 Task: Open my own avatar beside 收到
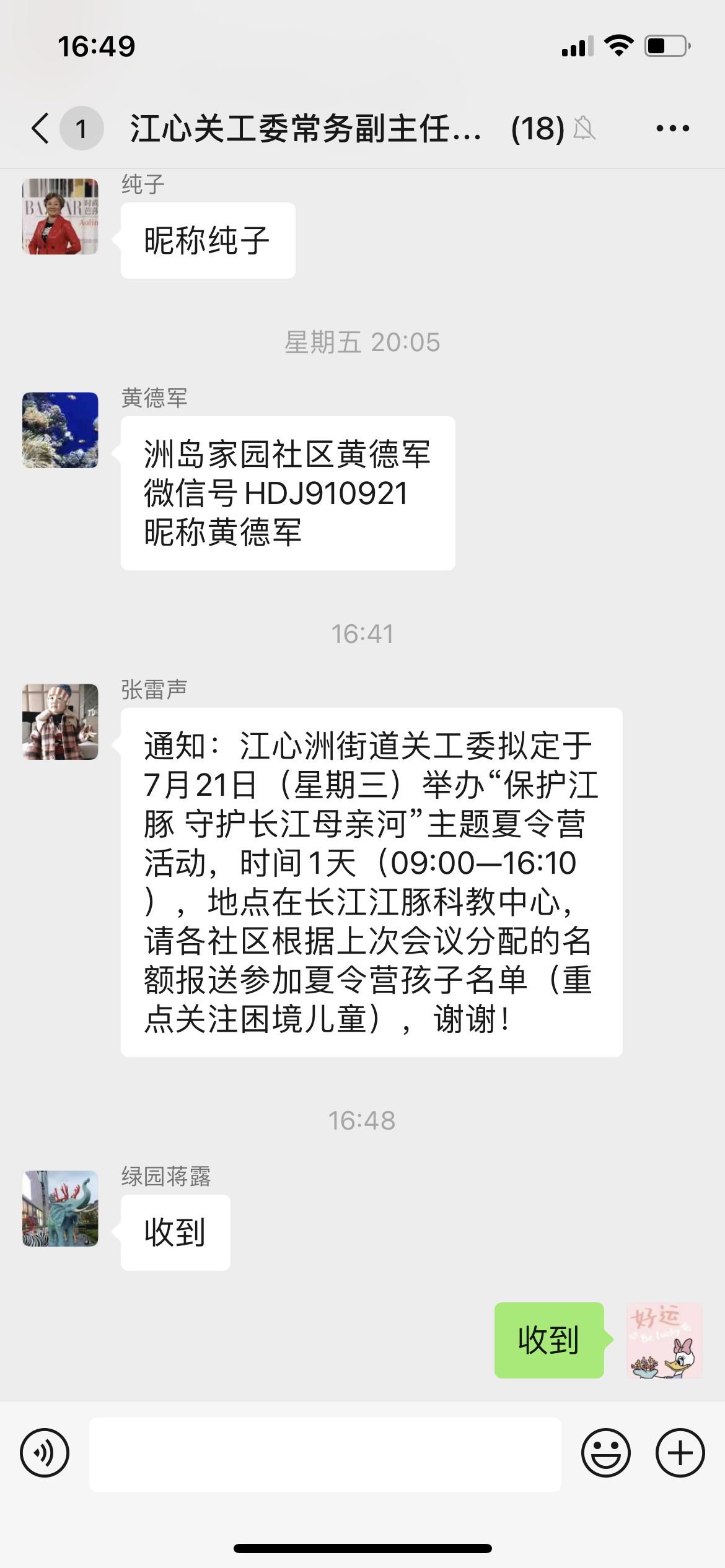(x=664, y=1340)
